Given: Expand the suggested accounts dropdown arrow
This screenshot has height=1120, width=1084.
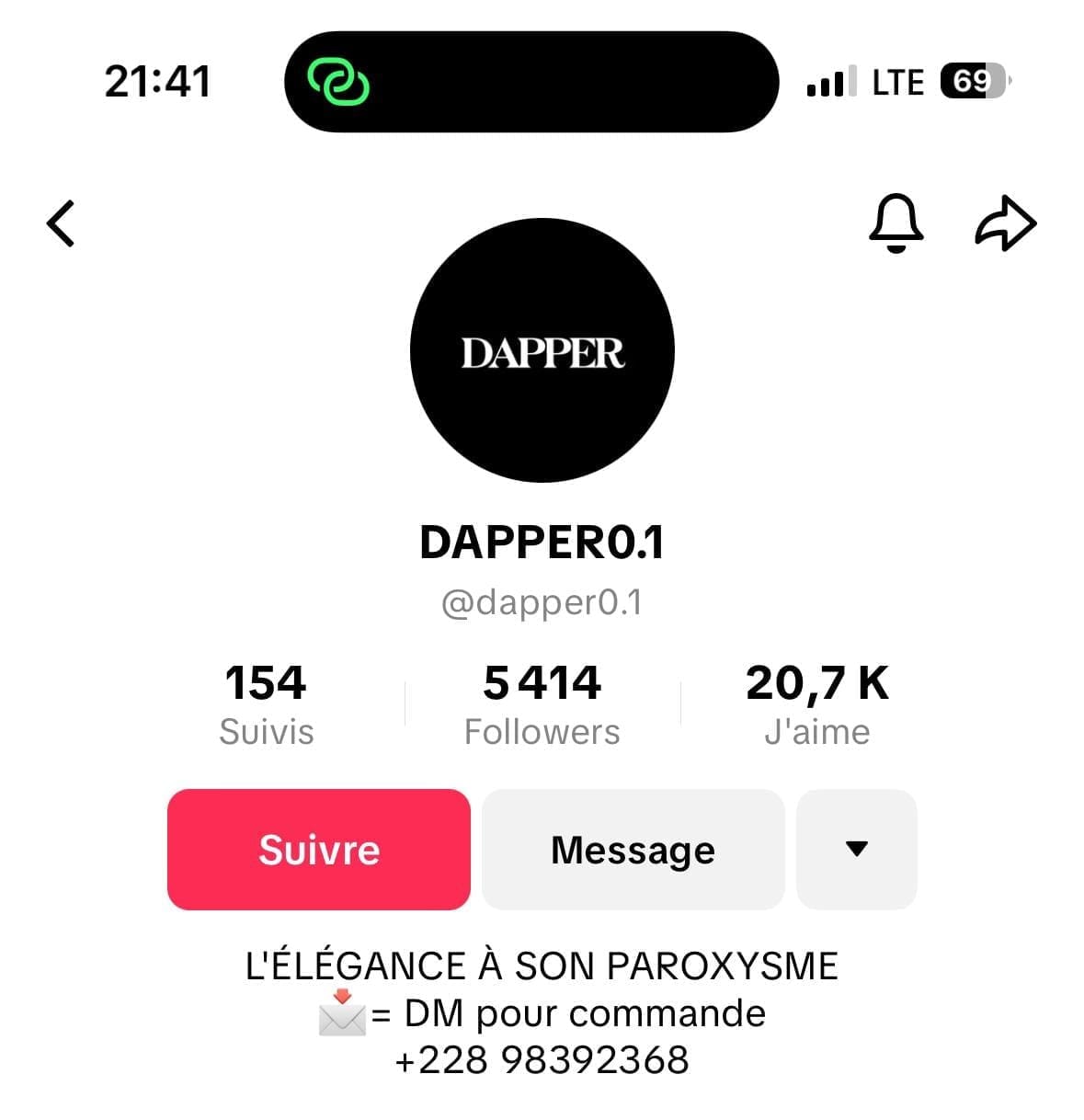Looking at the screenshot, I should [856, 850].
